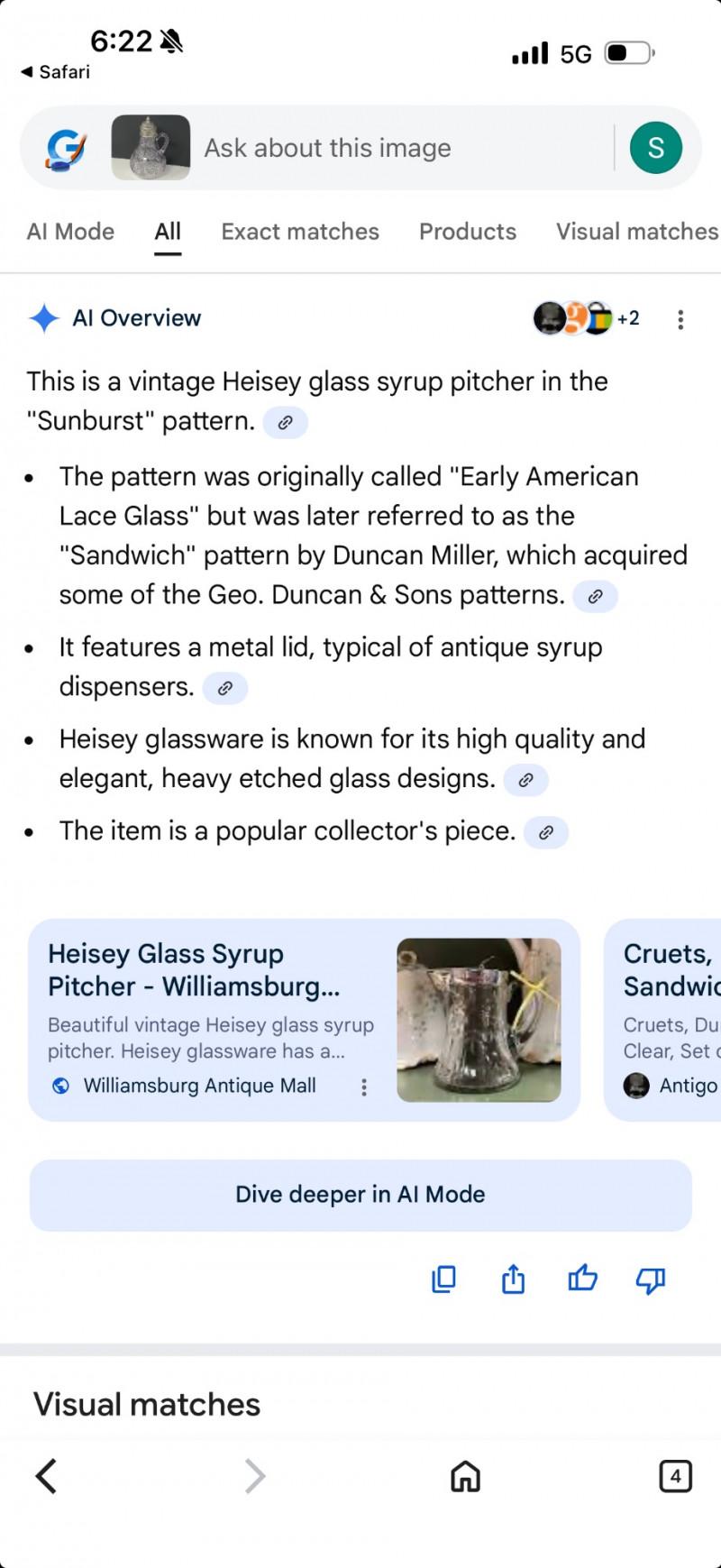Switch to Exact matches tab
Screen dimensions: 721x1568
pyautogui.click(x=300, y=232)
